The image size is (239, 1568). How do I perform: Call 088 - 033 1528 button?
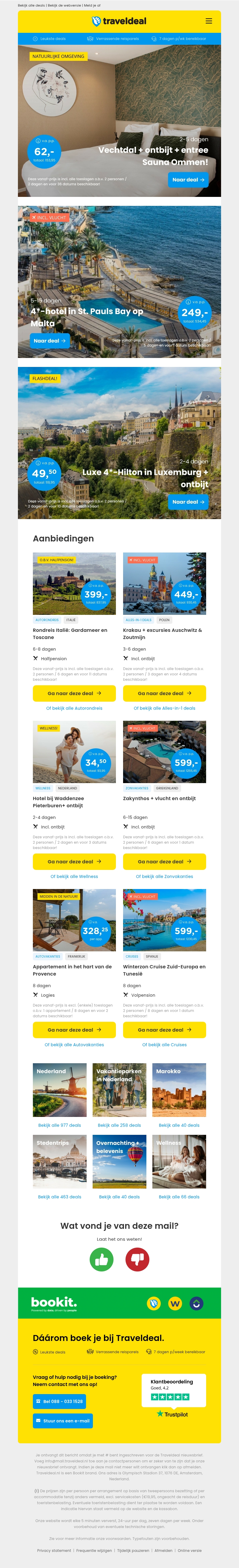pyautogui.click(x=59, y=1401)
